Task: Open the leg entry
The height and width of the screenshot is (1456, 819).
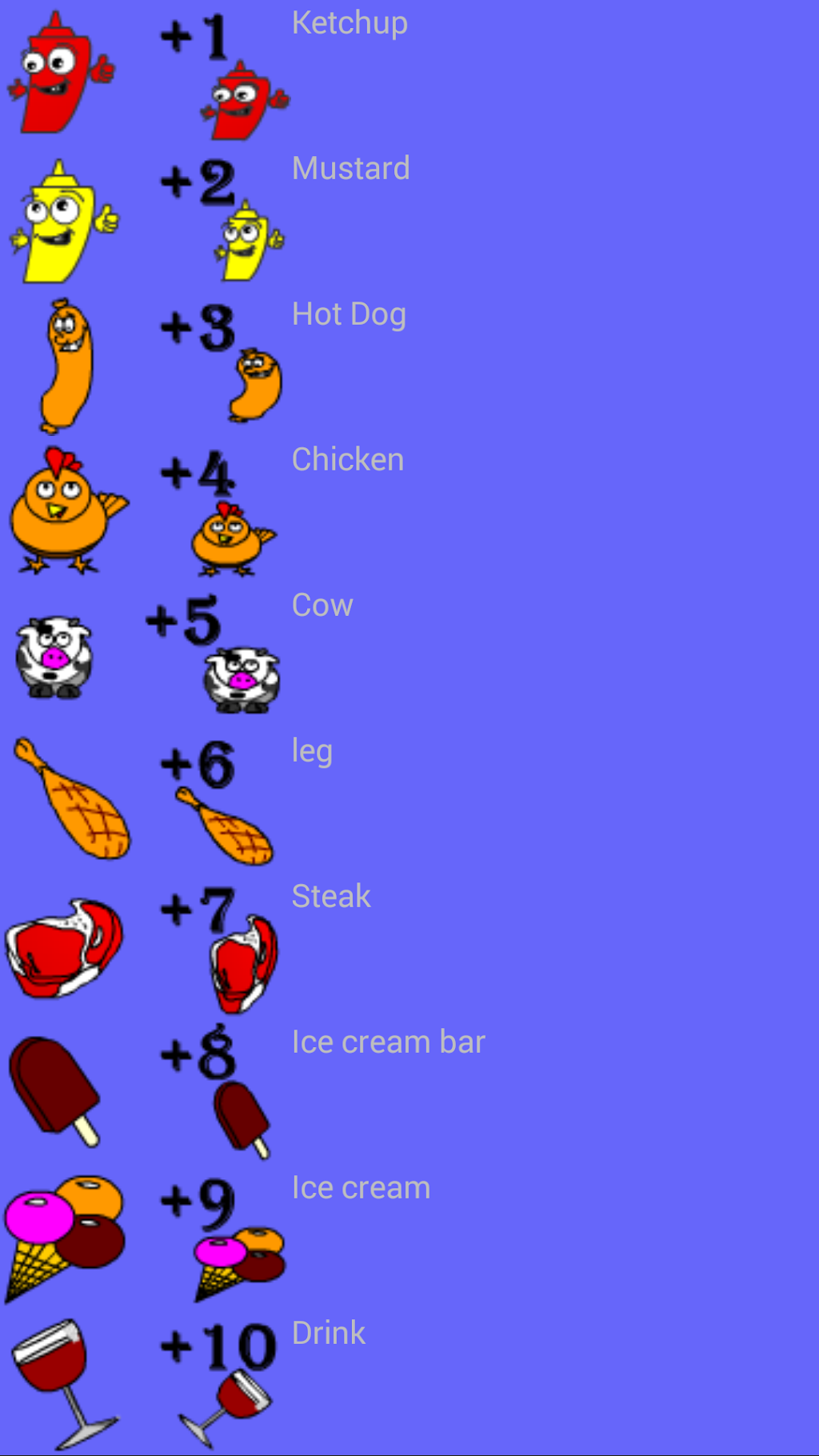Action: 409,801
